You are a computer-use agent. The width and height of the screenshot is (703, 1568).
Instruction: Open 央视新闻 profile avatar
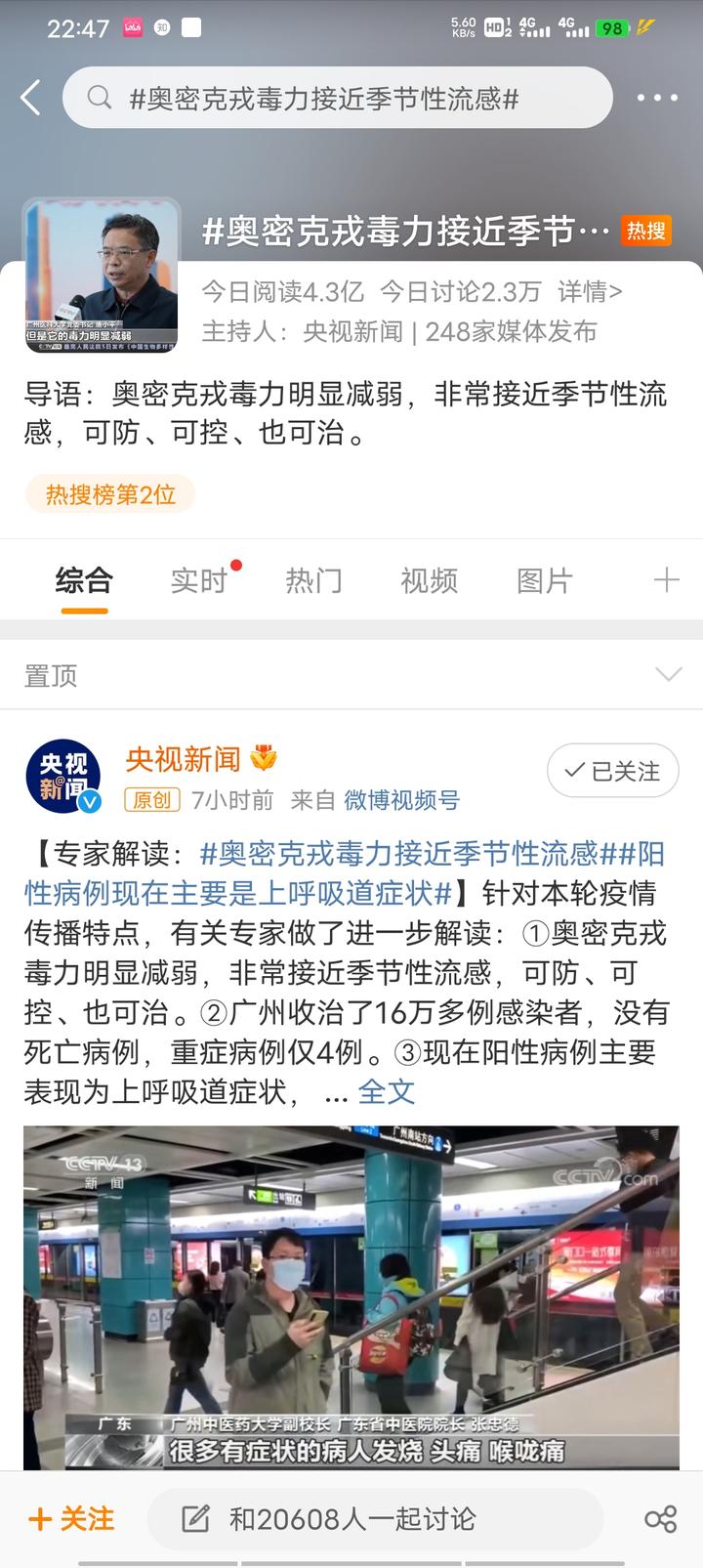coord(63,778)
